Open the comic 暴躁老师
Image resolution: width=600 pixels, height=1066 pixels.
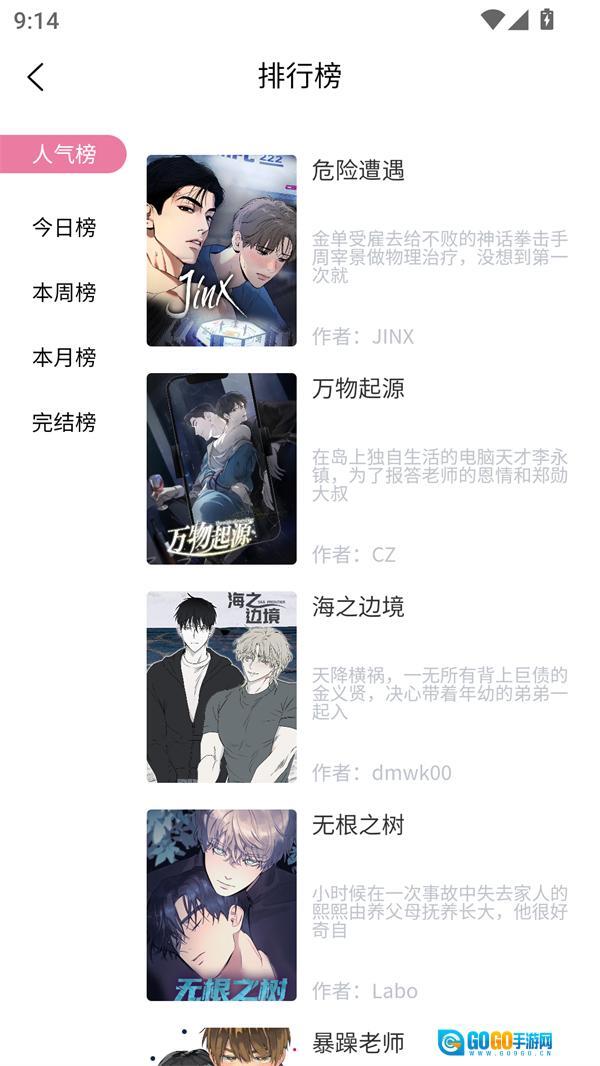point(357,1043)
